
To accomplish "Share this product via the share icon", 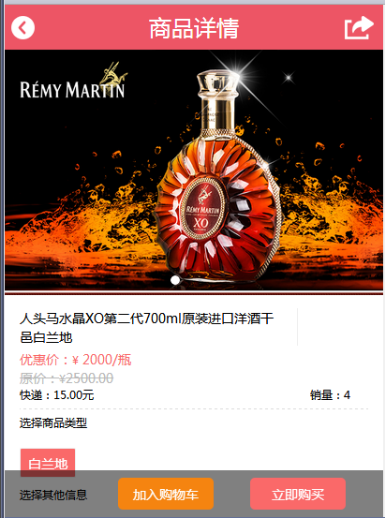I will tap(359, 28).
